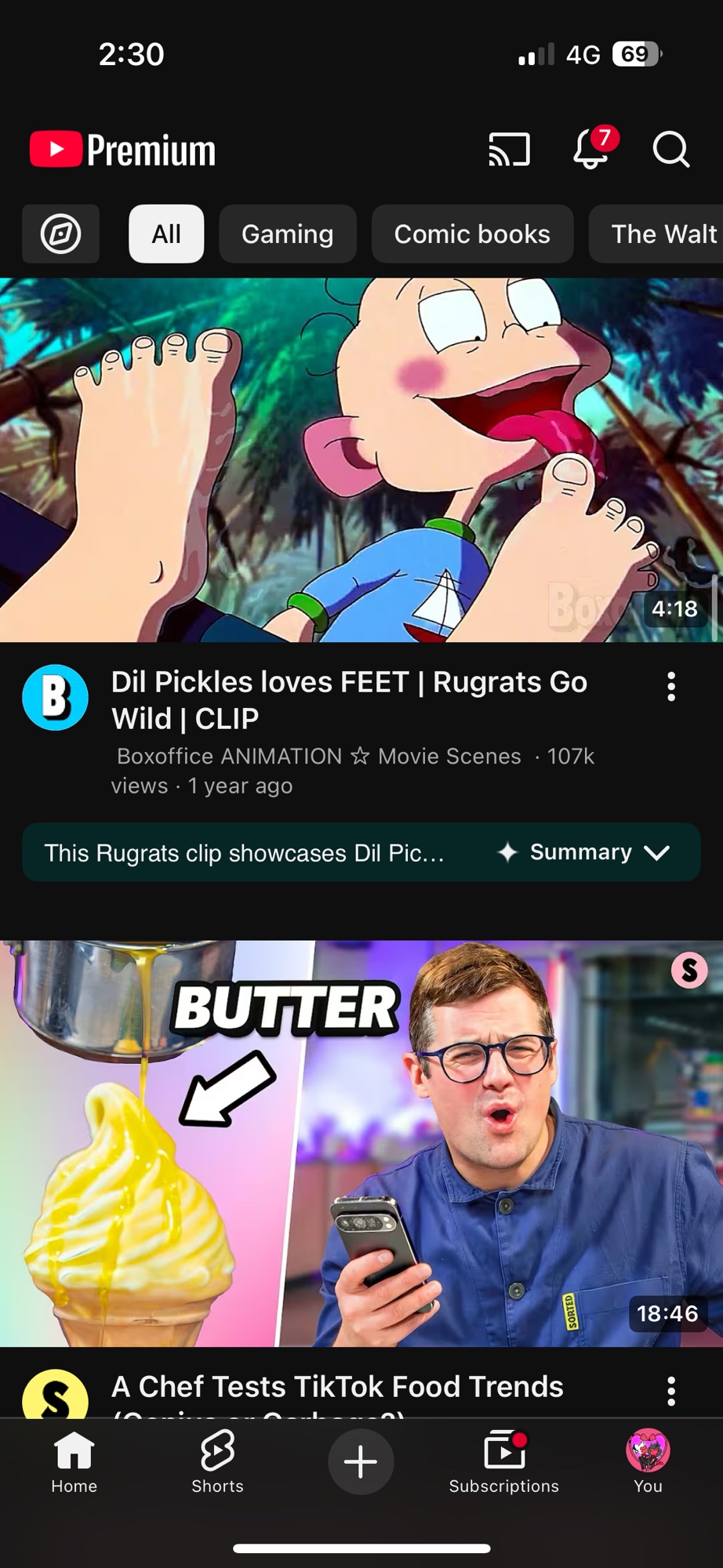Open YouTube search
The width and height of the screenshot is (723, 1568).
[x=671, y=149]
